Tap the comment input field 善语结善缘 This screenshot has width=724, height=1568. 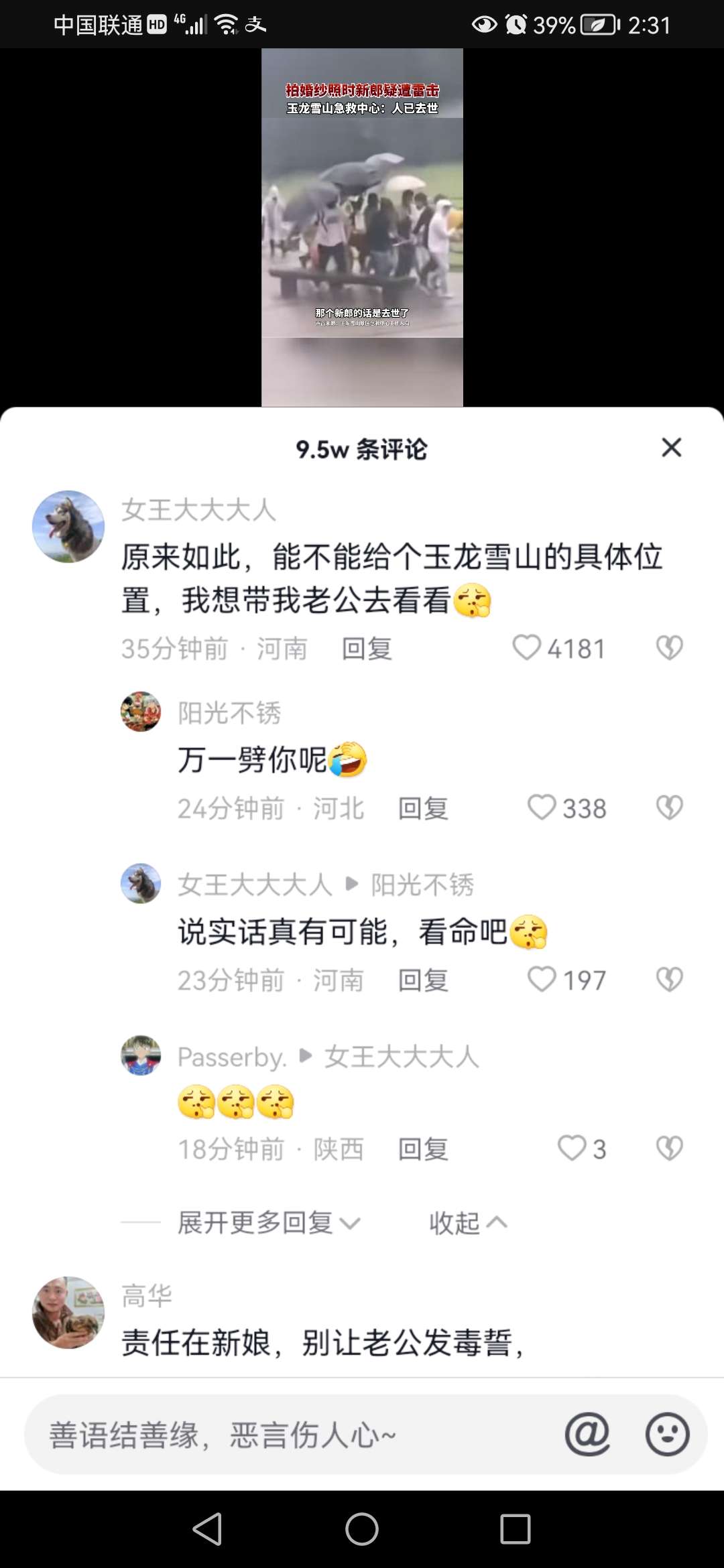click(x=268, y=1435)
